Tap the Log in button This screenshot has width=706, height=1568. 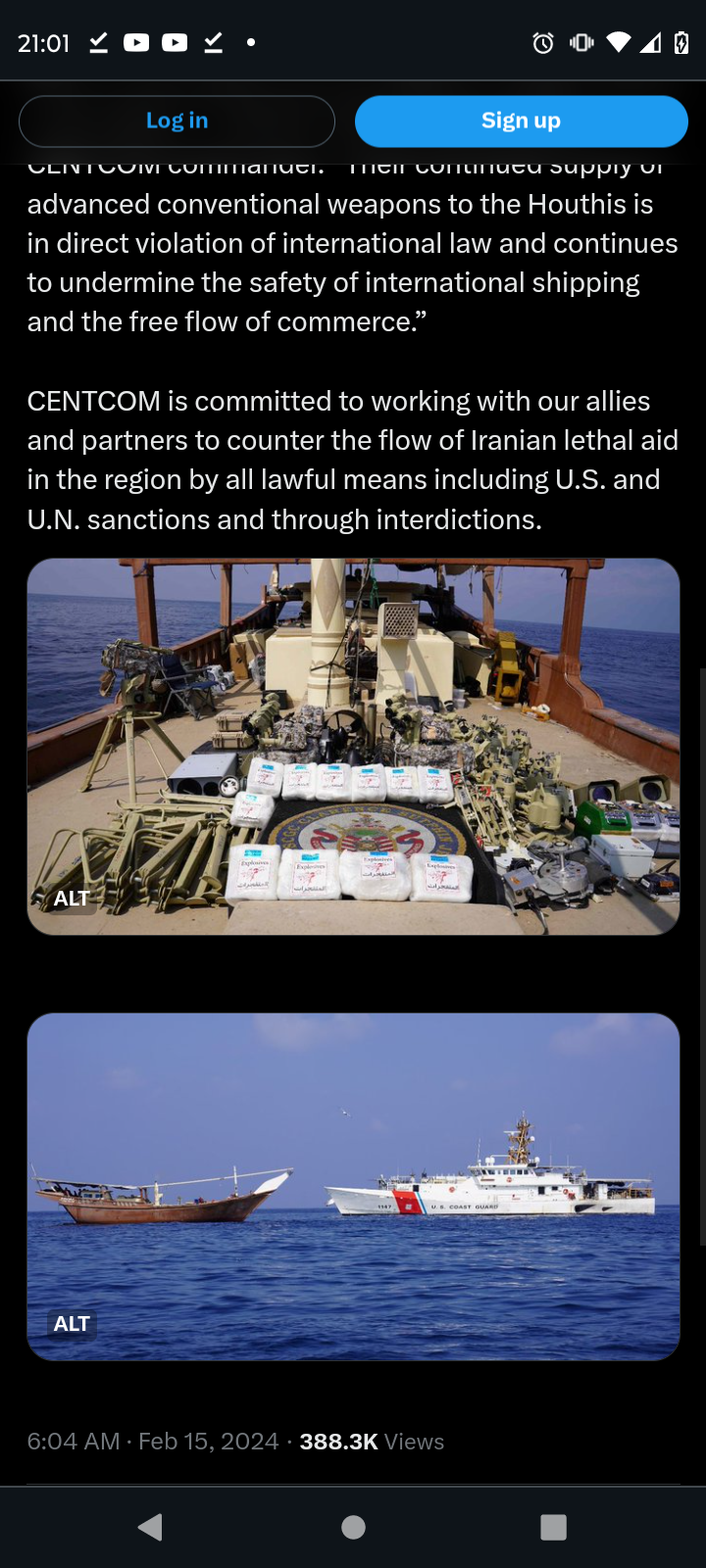tap(176, 121)
